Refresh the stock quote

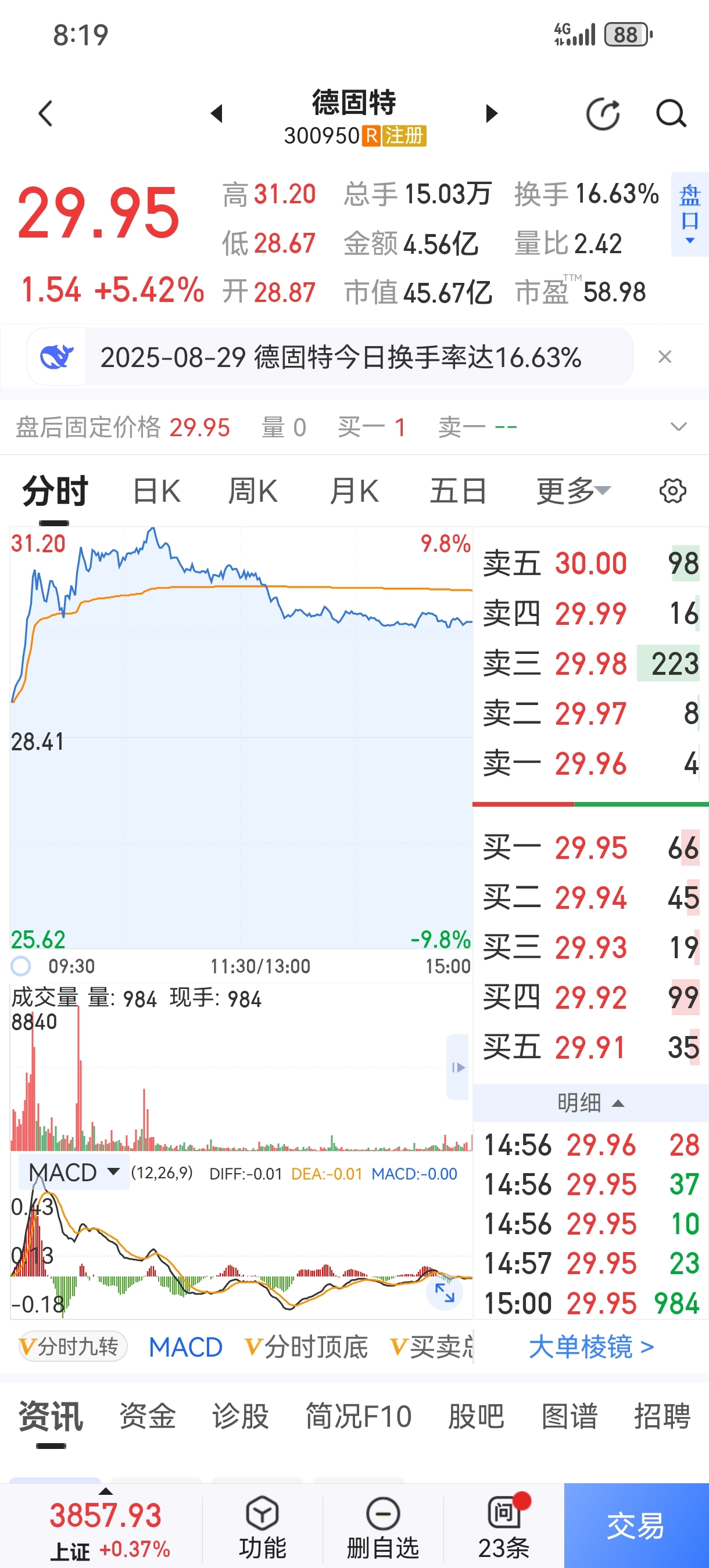tap(603, 114)
